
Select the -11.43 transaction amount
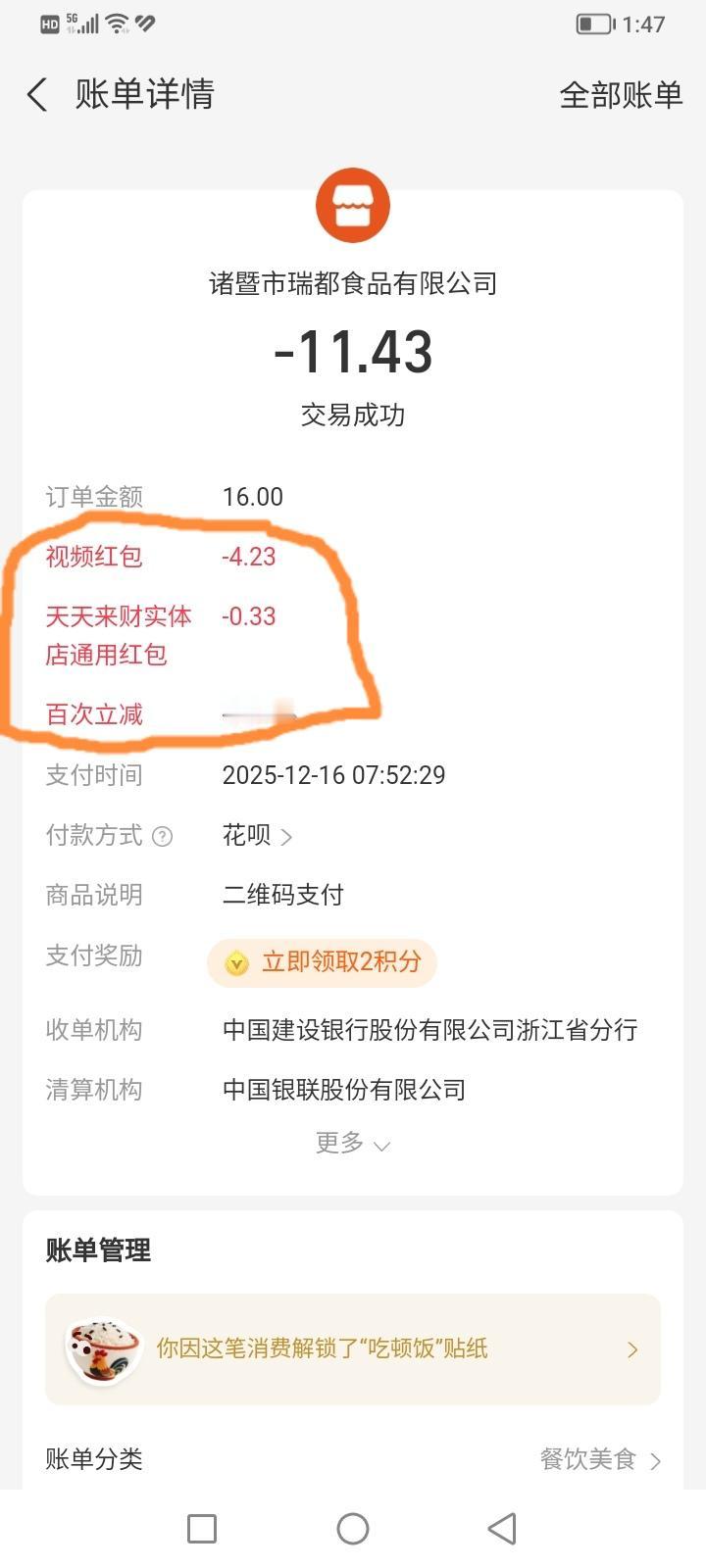tap(354, 355)
